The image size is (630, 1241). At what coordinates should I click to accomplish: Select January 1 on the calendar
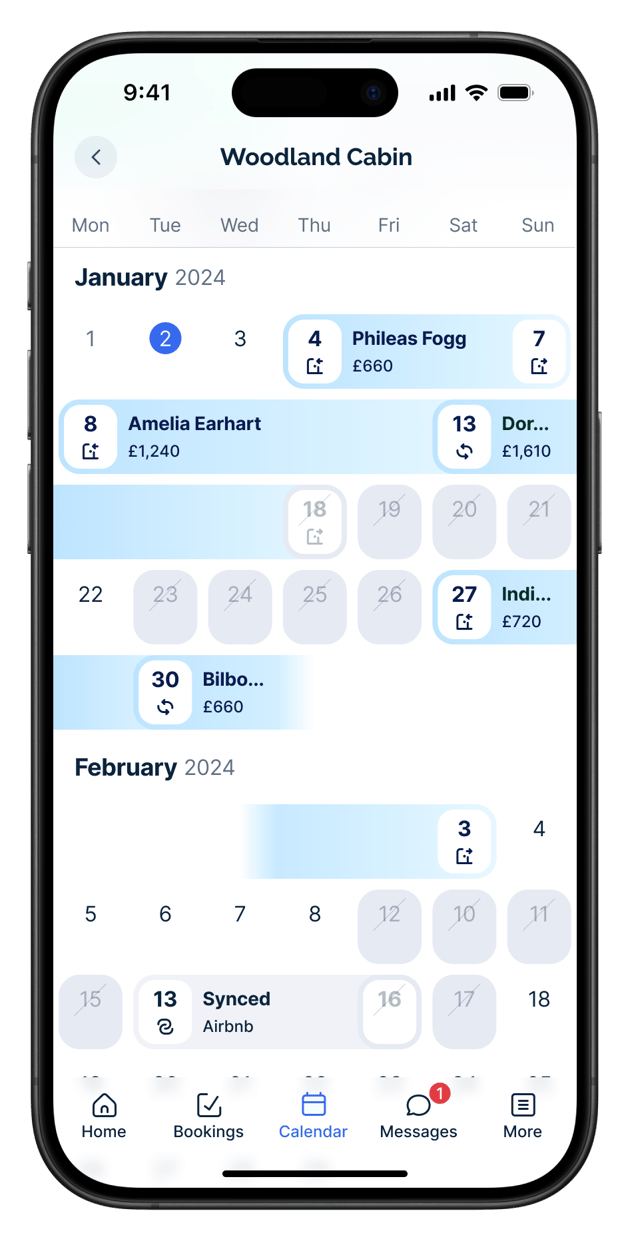point(90,339)
